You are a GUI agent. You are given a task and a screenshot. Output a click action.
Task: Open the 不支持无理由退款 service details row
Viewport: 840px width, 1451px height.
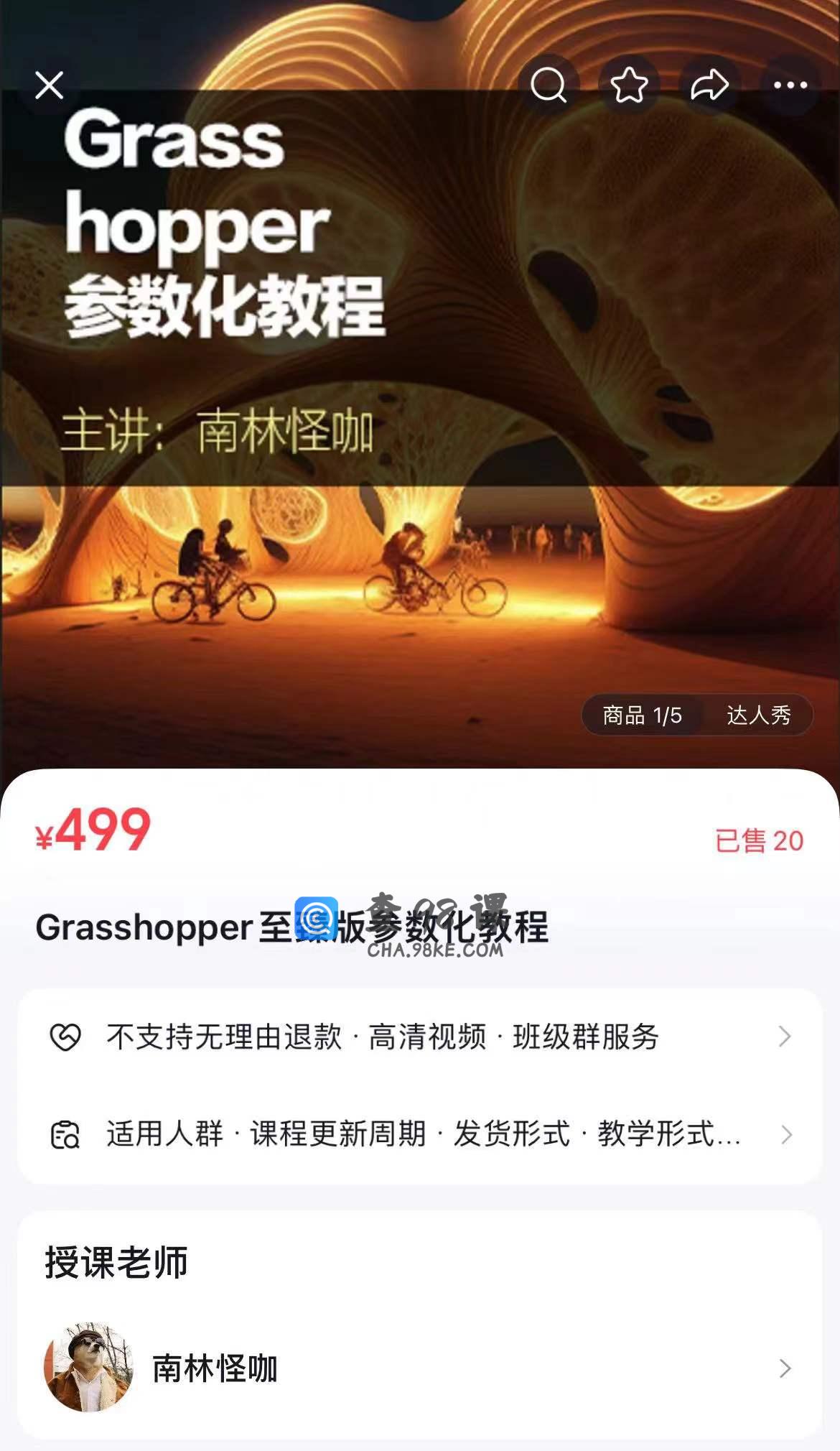pos(419,1037)
